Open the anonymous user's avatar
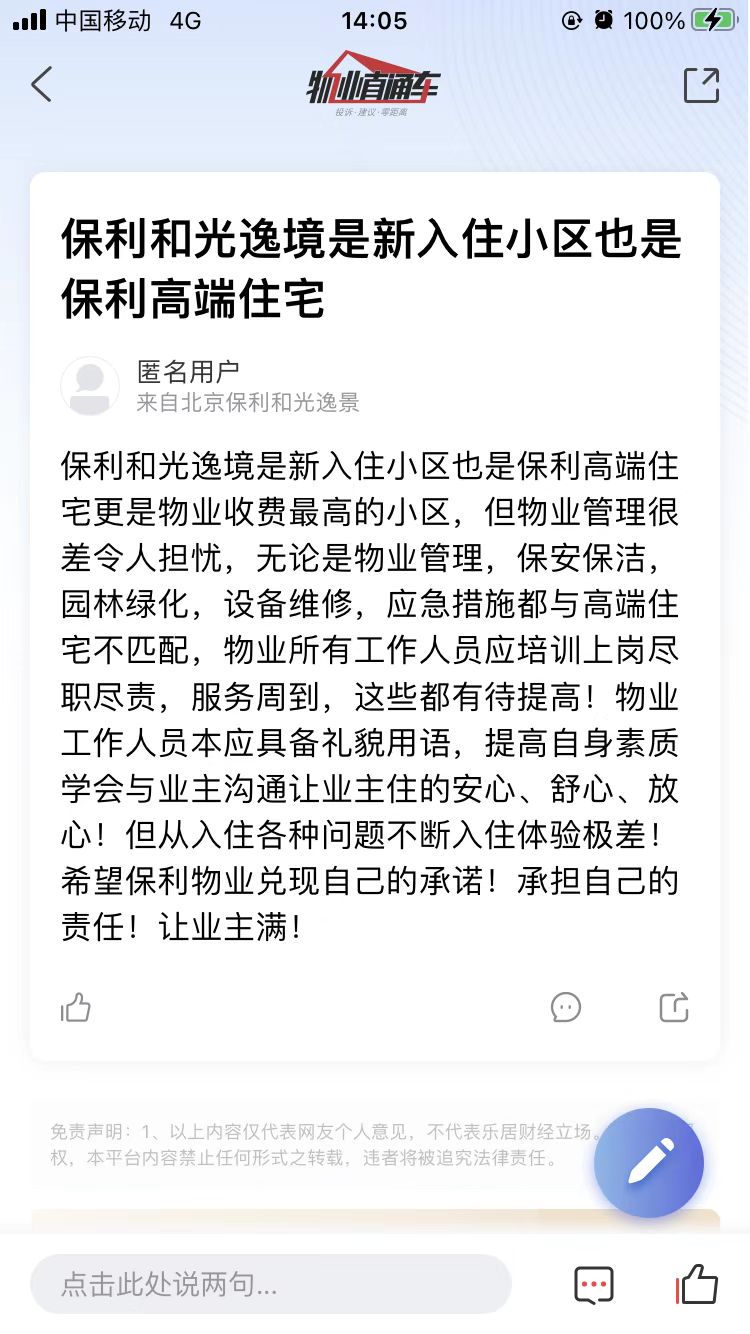This screenshot has height=1334, width=750. pos(90,386)
